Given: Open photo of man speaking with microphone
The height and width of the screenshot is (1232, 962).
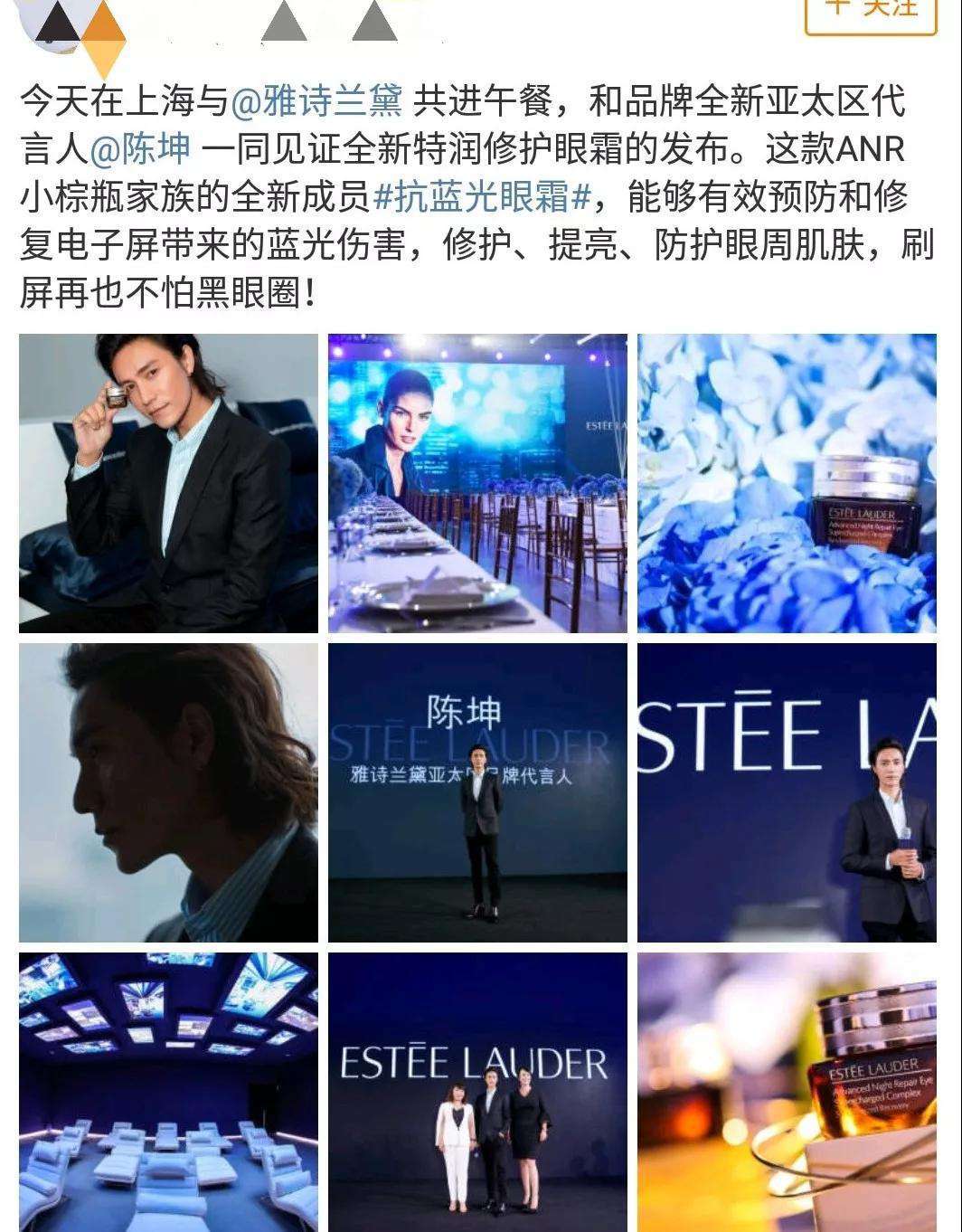Looking at the screenshot, I should click(787, 792).
